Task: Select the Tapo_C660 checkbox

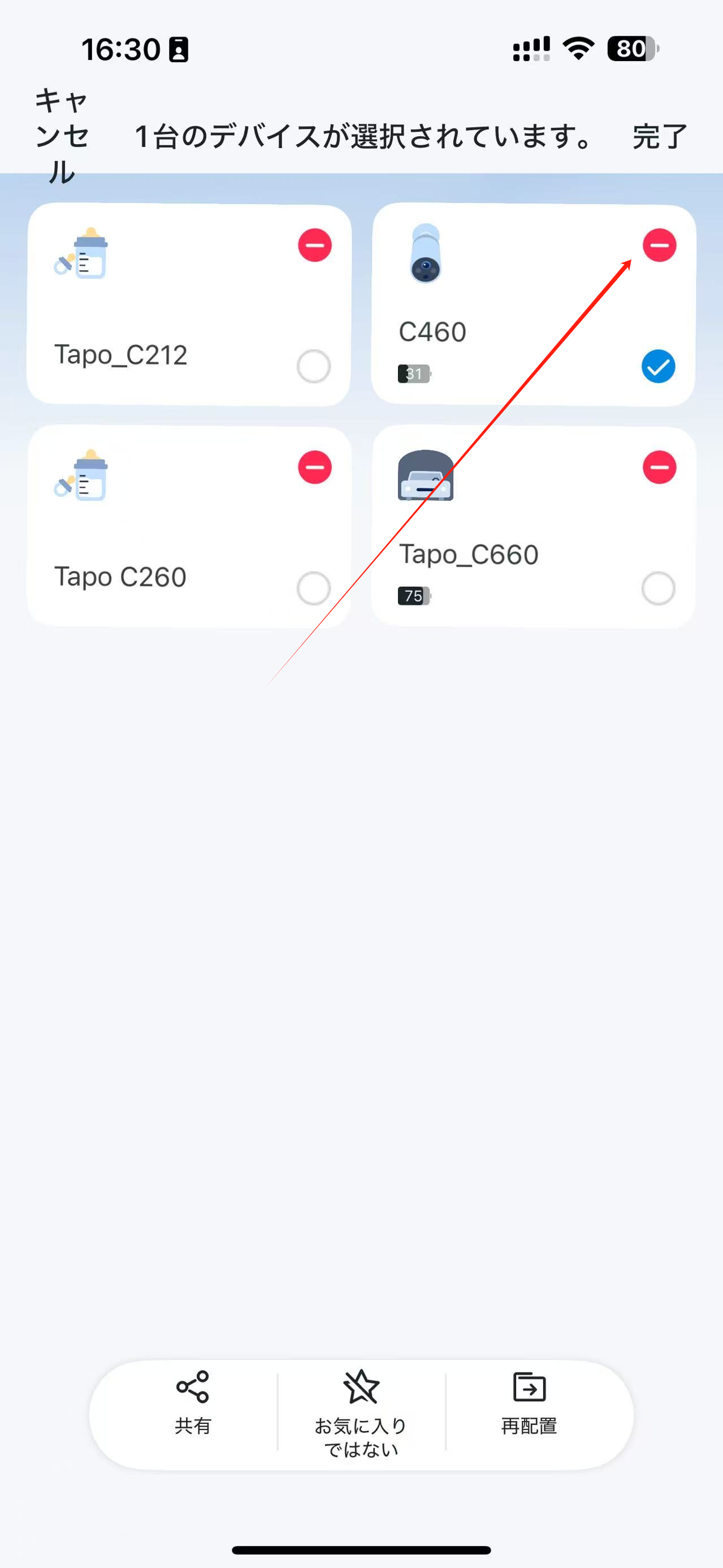Action: pos(658,588)
